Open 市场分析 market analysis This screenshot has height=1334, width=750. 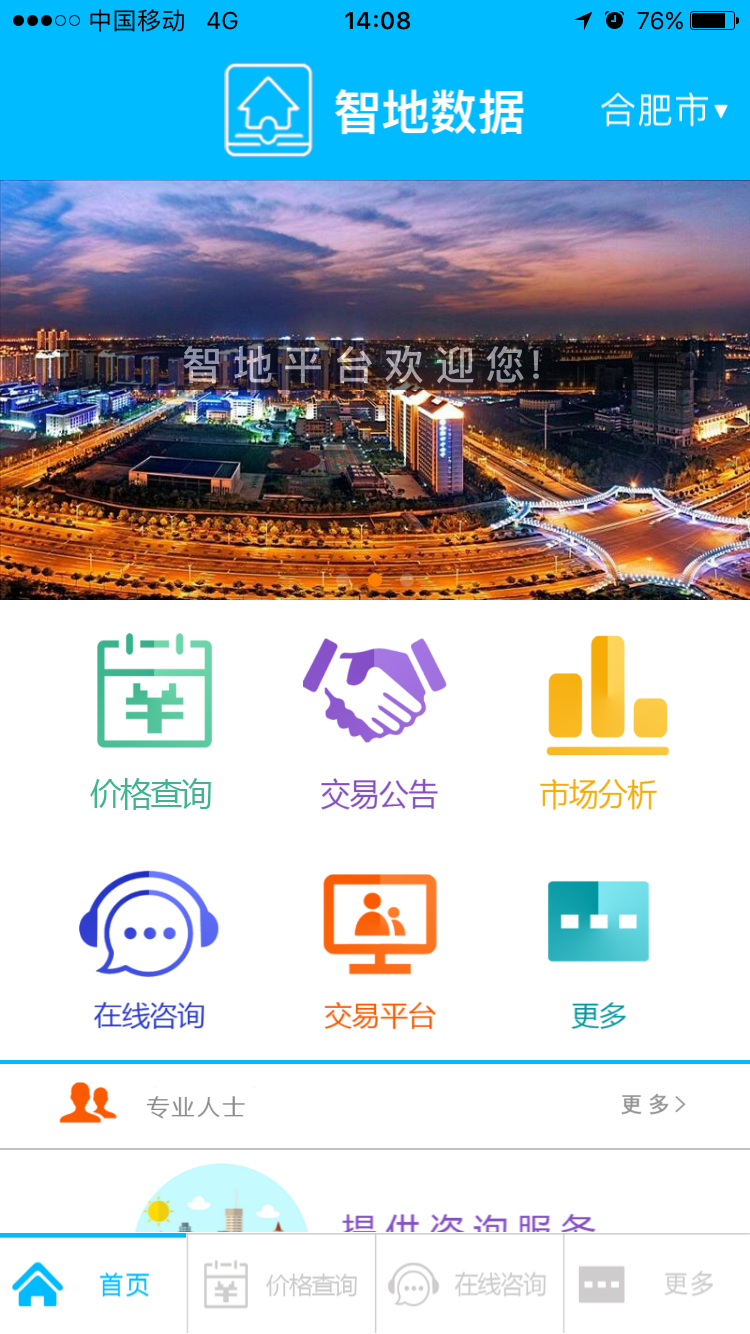click(x=600, y=722)
